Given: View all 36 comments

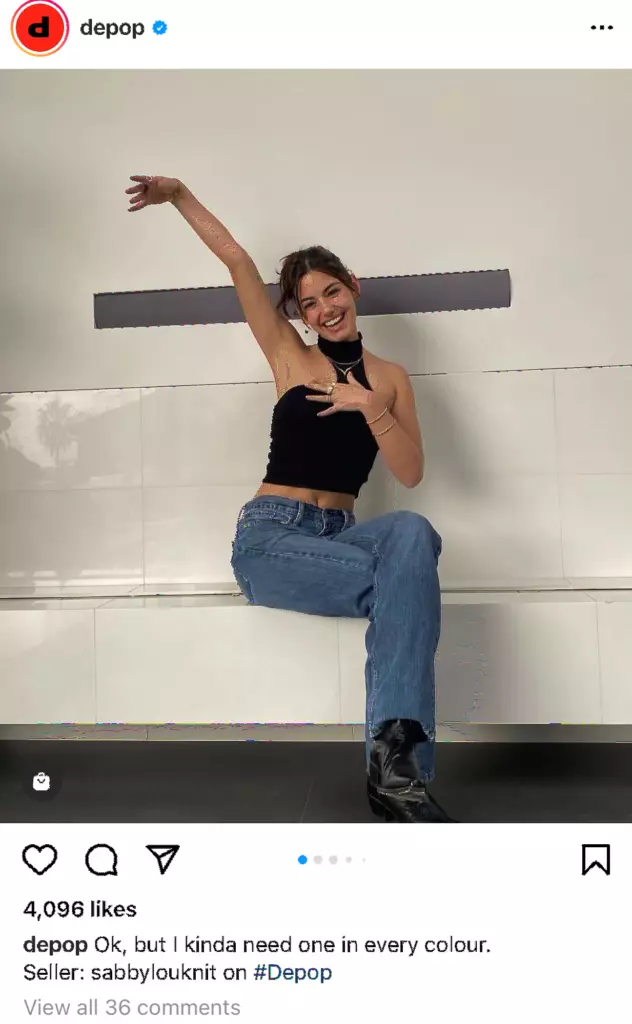Looking at the screenshot, I should pyautogui.click(x=132, y=1007).
